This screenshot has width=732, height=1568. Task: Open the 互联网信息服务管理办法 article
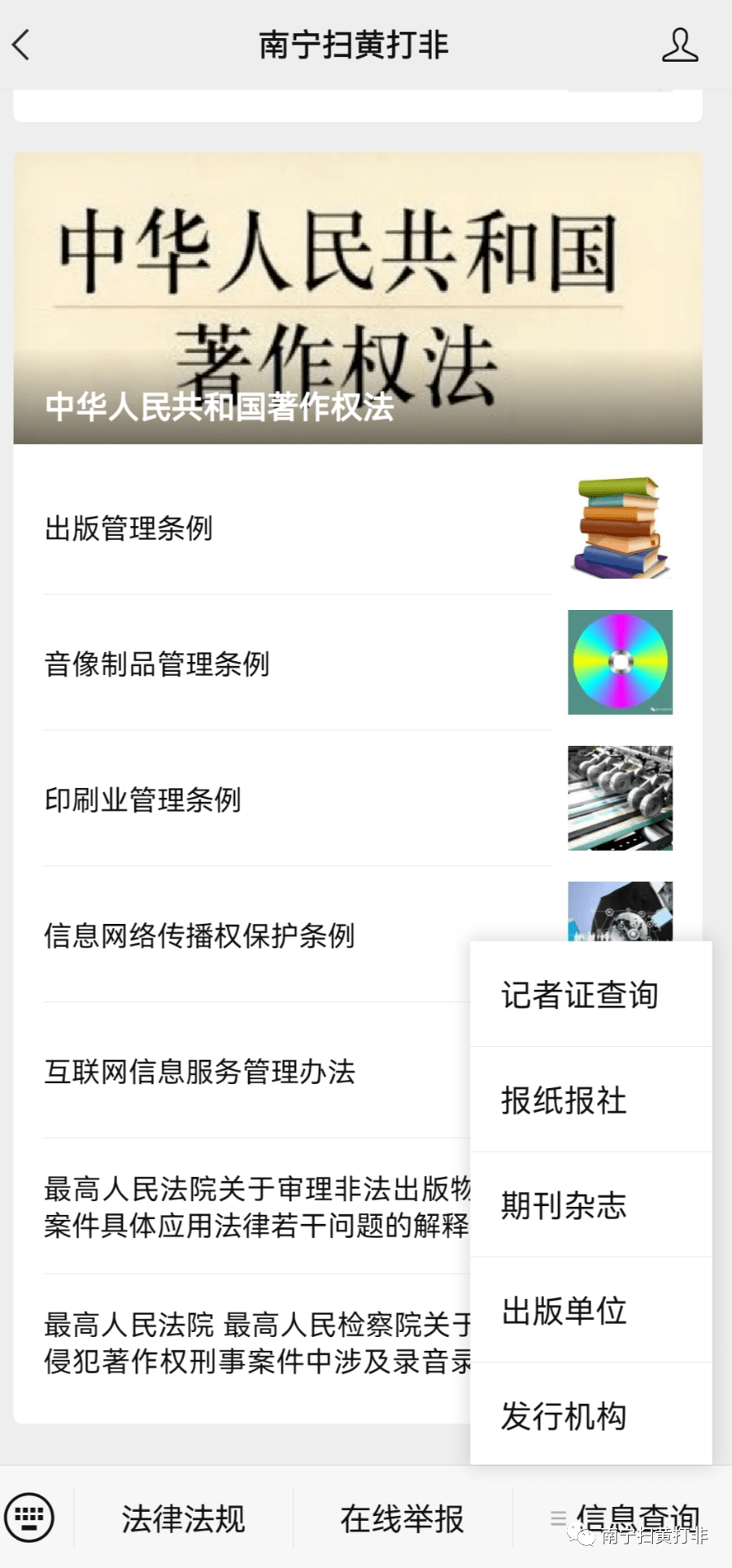pos(242,1071)
